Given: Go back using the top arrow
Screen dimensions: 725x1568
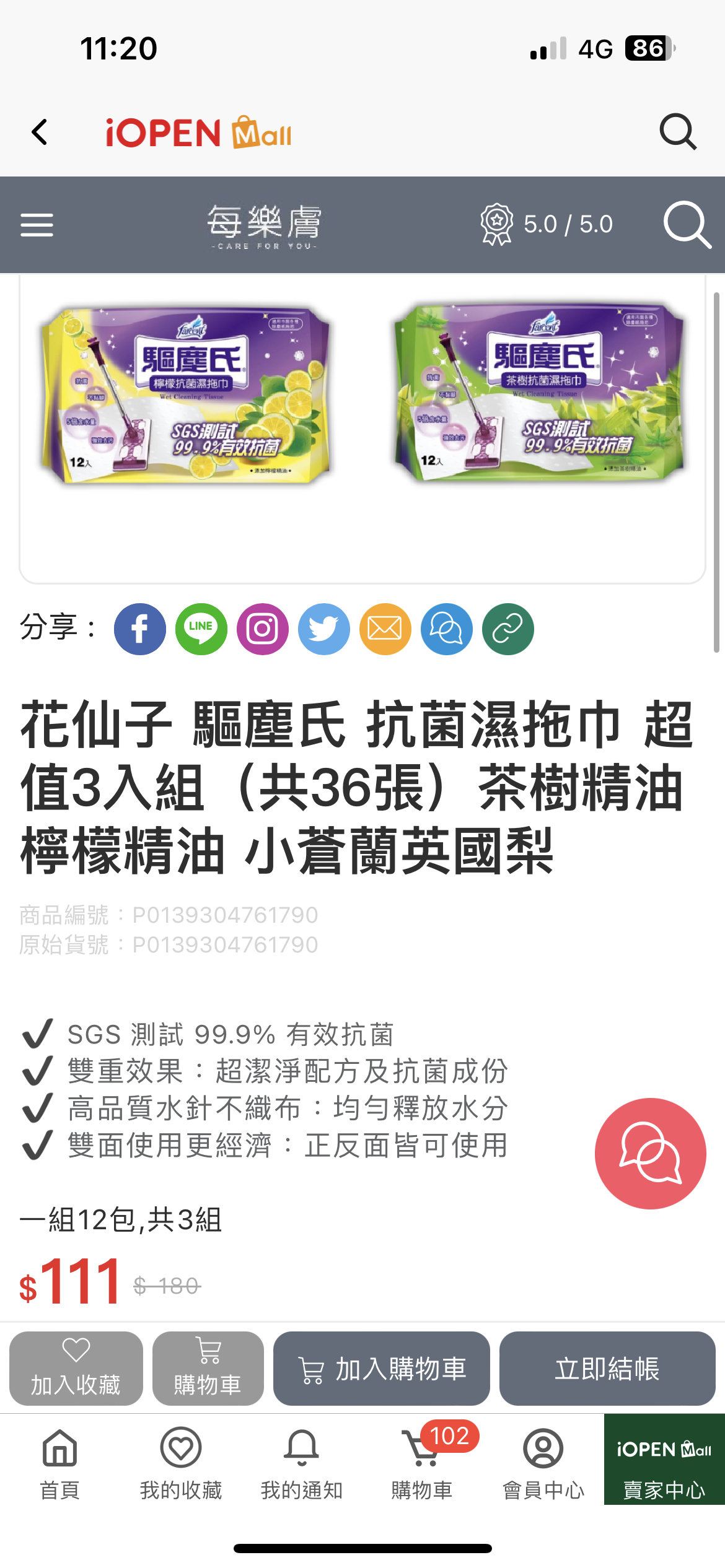Looking at the screenshot, I should [x=40, y=132].
